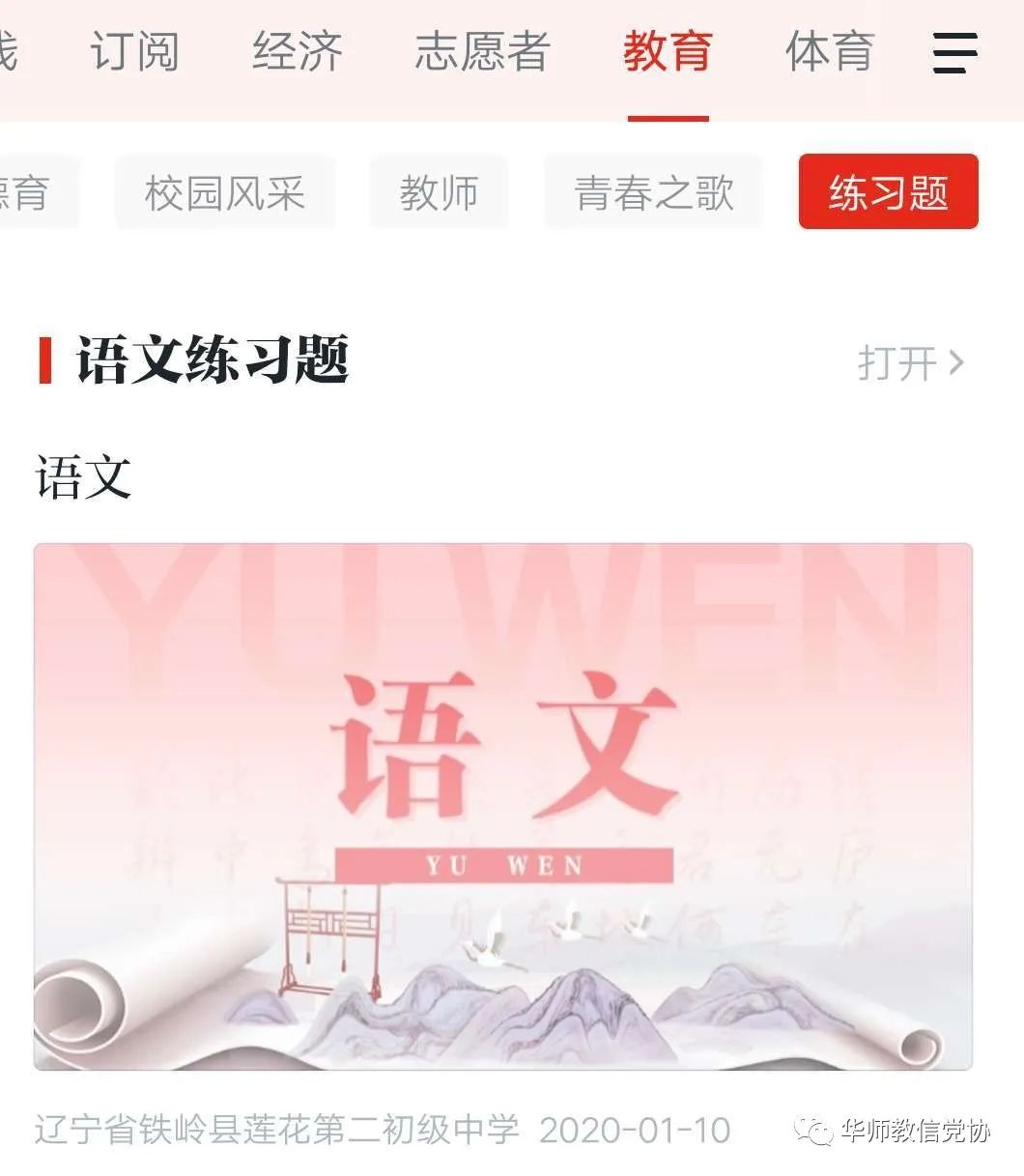Go to the 志愿者 tab
The height and width of the screenshot is (1176, 1024).
tap(482, 52)
